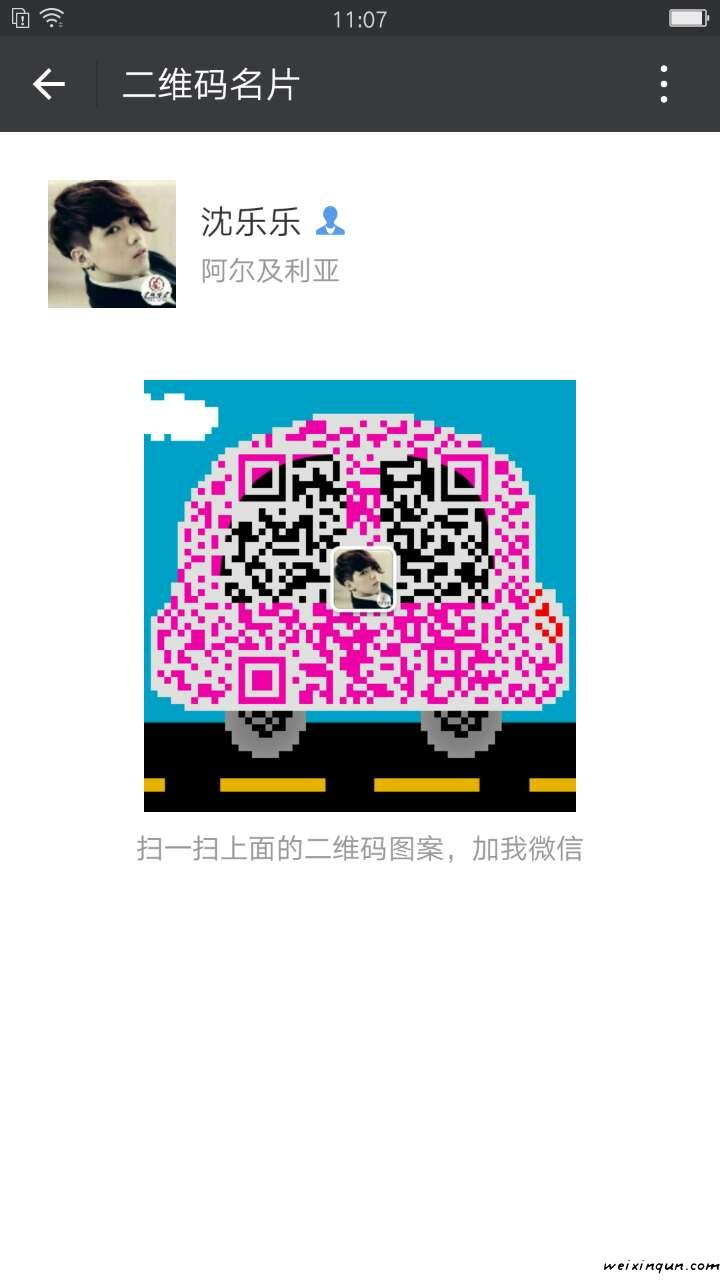Screen dimensions: 720x1280
Task: Go back from the 二维码名片 screen
Action: point(48,85)
